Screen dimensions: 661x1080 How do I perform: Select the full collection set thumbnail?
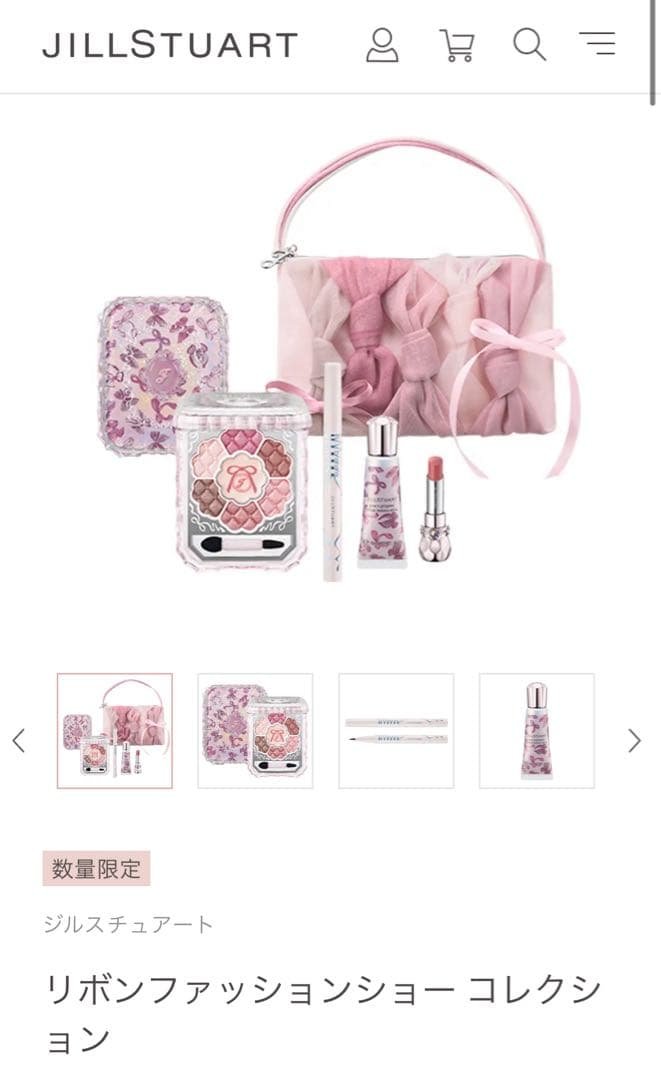coord(115,731)
